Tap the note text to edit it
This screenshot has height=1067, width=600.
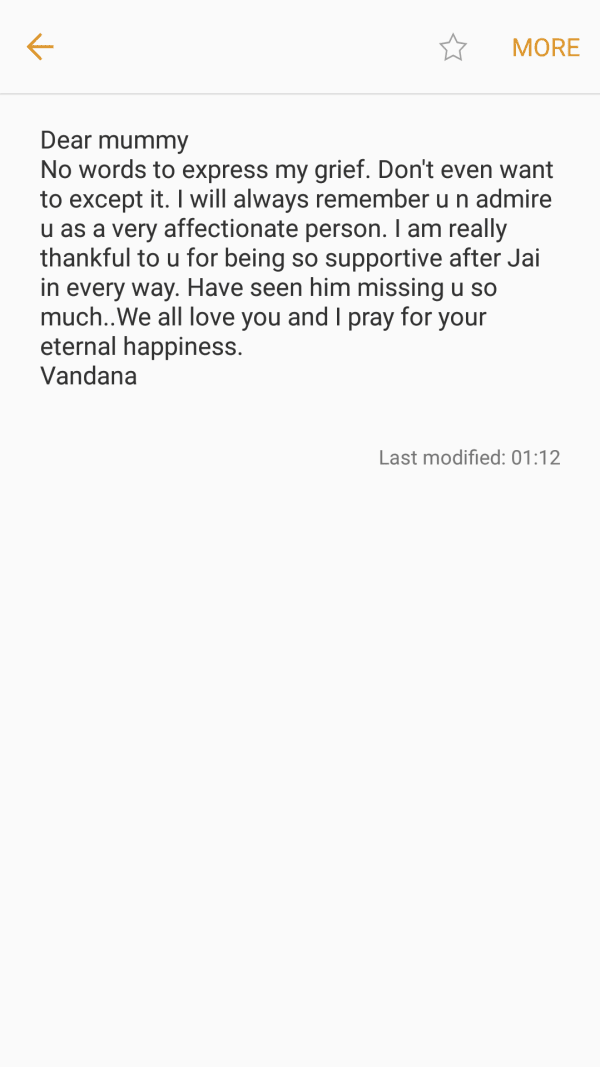pos(297,258)
